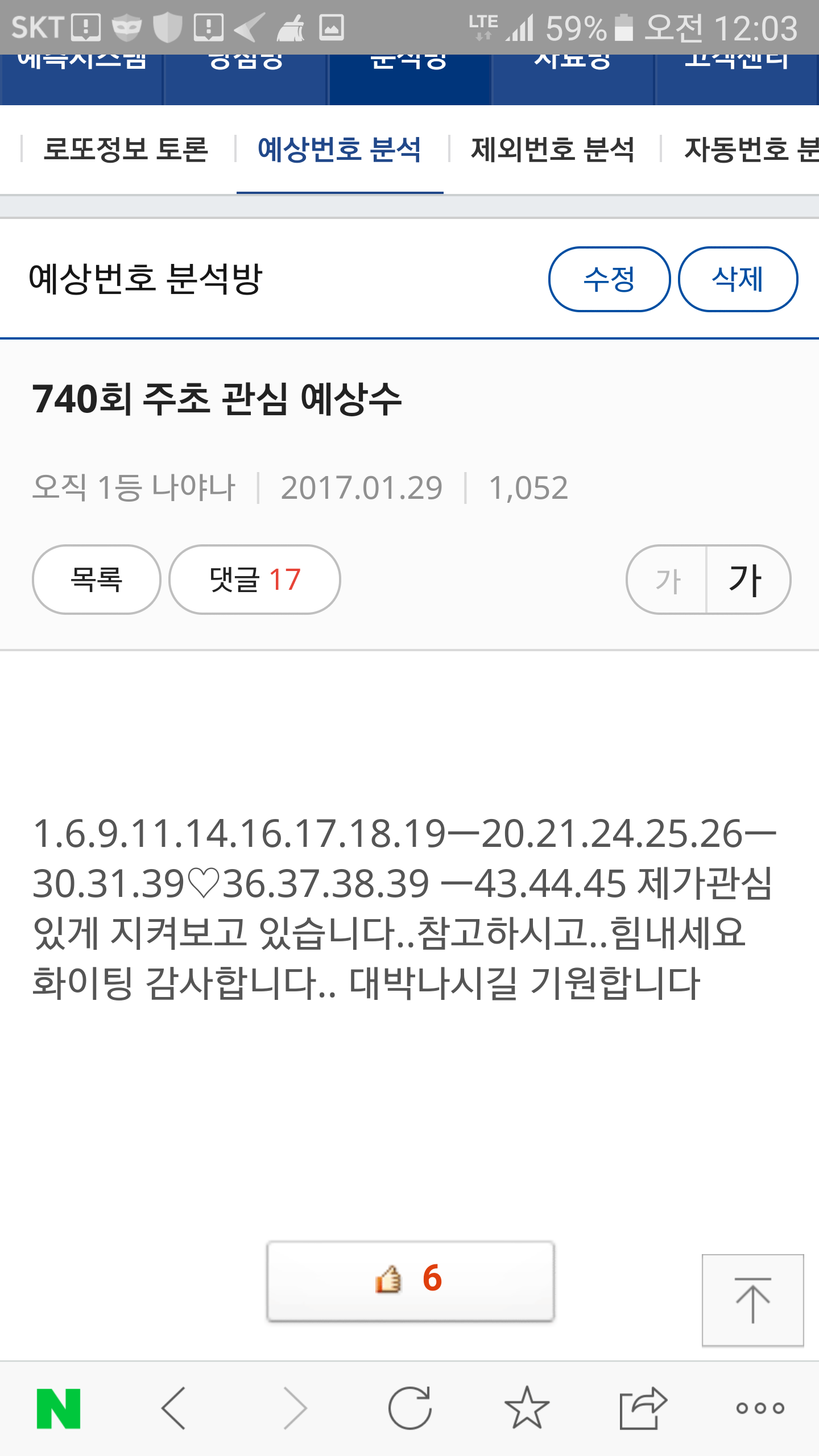Reload the current page
819x1456 pixels.
coord(409,1408)
